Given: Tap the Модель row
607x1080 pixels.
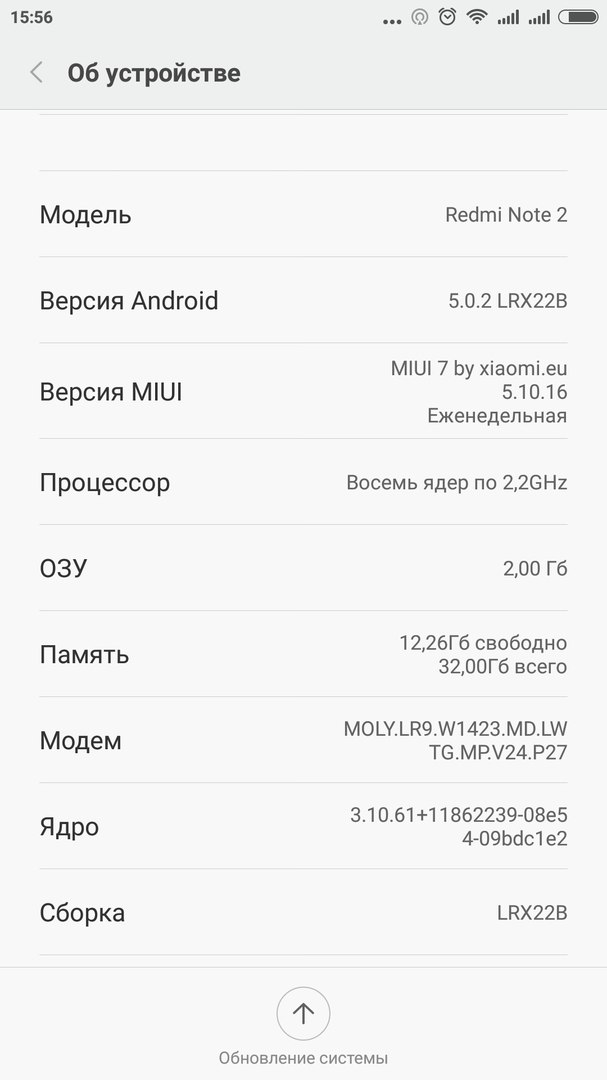Looking at the screenshot, I should point(303,215).
